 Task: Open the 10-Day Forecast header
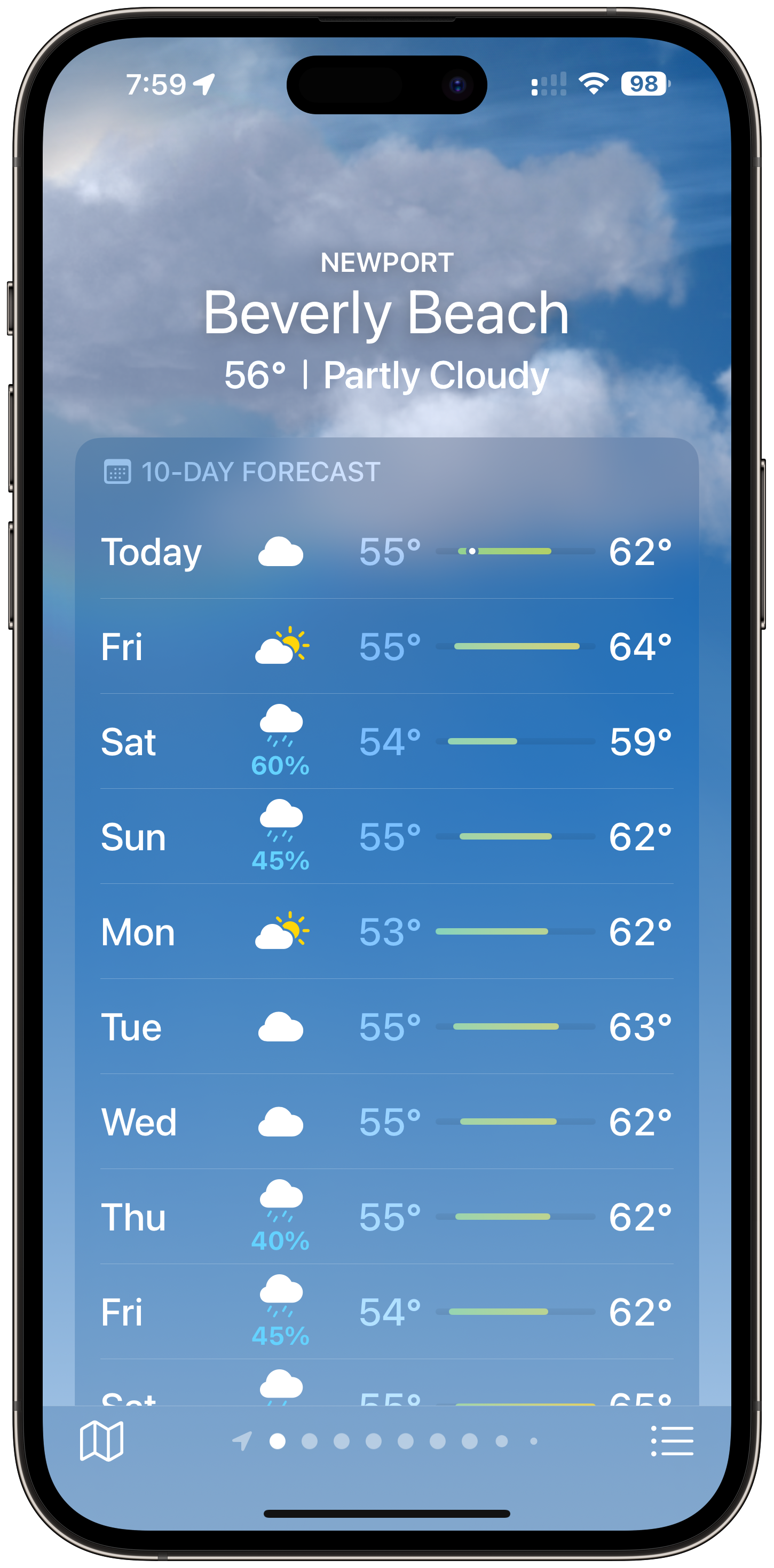pyautogui.click(x=260, y=472)
